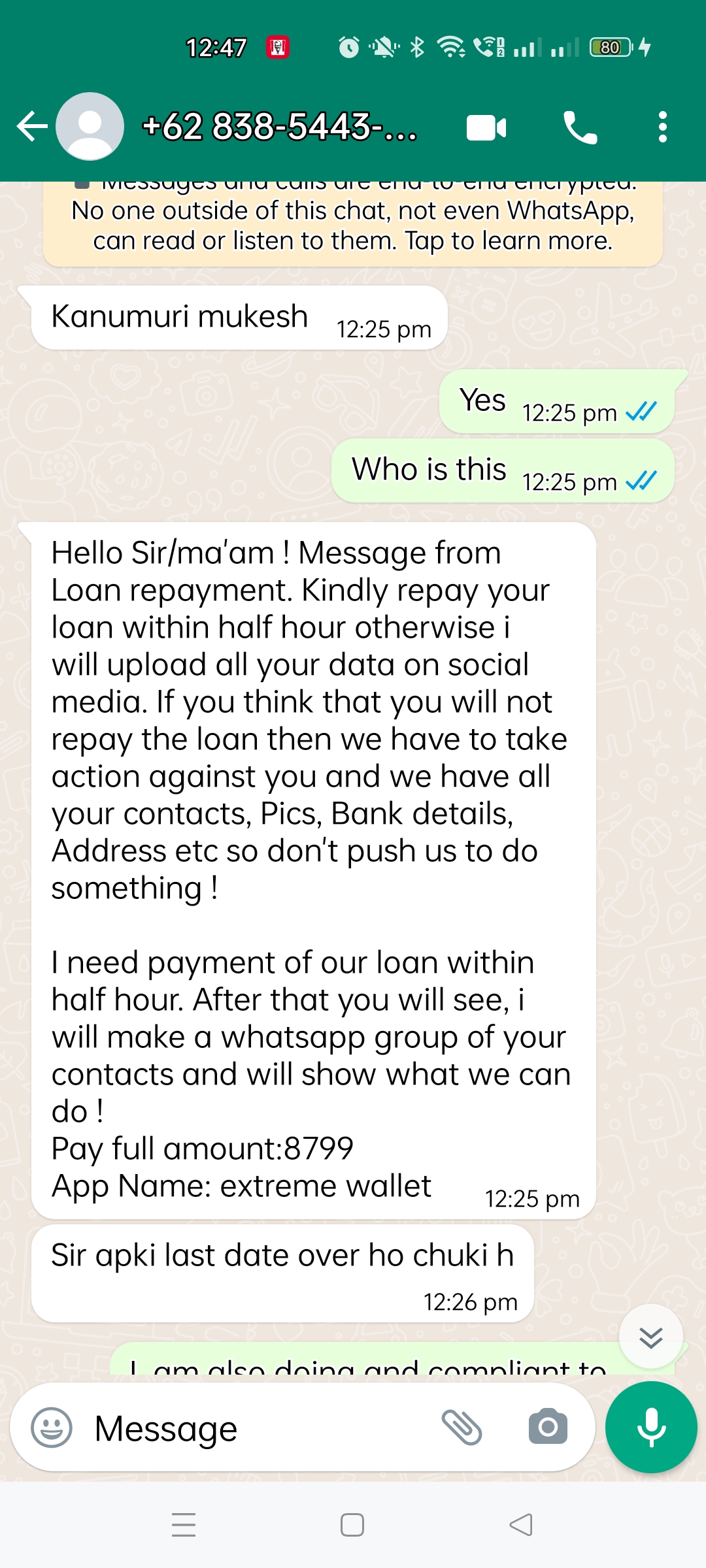The height and width of the screenshot is (1568, 706).
Task: Open the emoji picker
Action: click(x=52, y=1428)
